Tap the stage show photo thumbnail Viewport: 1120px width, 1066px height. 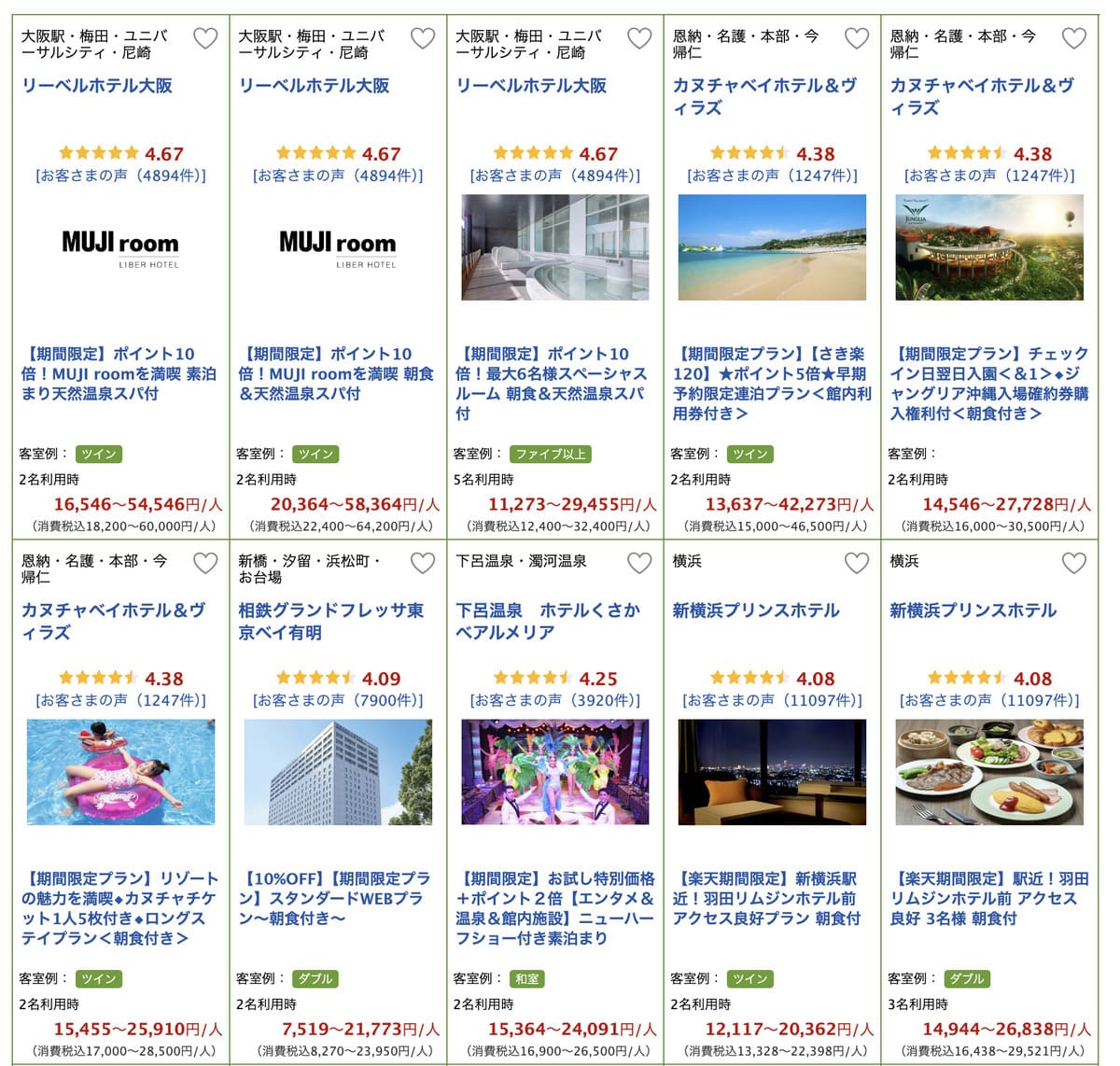555,772
